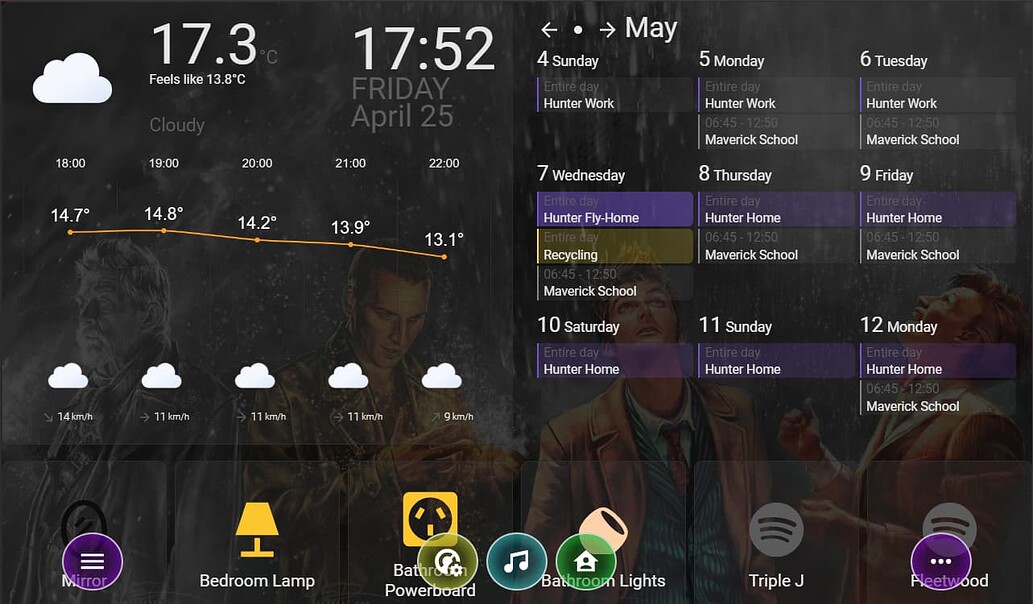Open the music note page
This screenshot has height=604, width=1033.
point(516,562)
